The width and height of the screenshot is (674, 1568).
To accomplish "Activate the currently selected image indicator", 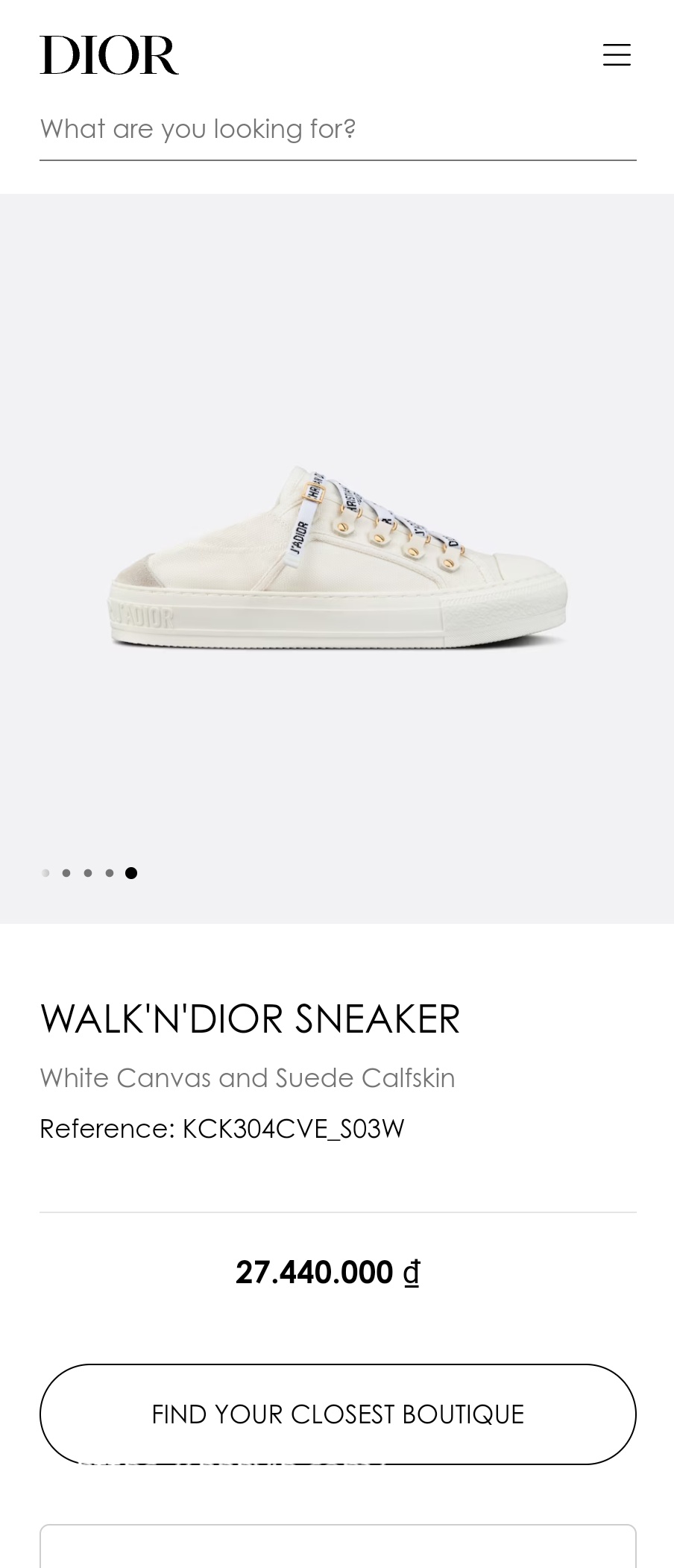I will (x=131, y=872).
